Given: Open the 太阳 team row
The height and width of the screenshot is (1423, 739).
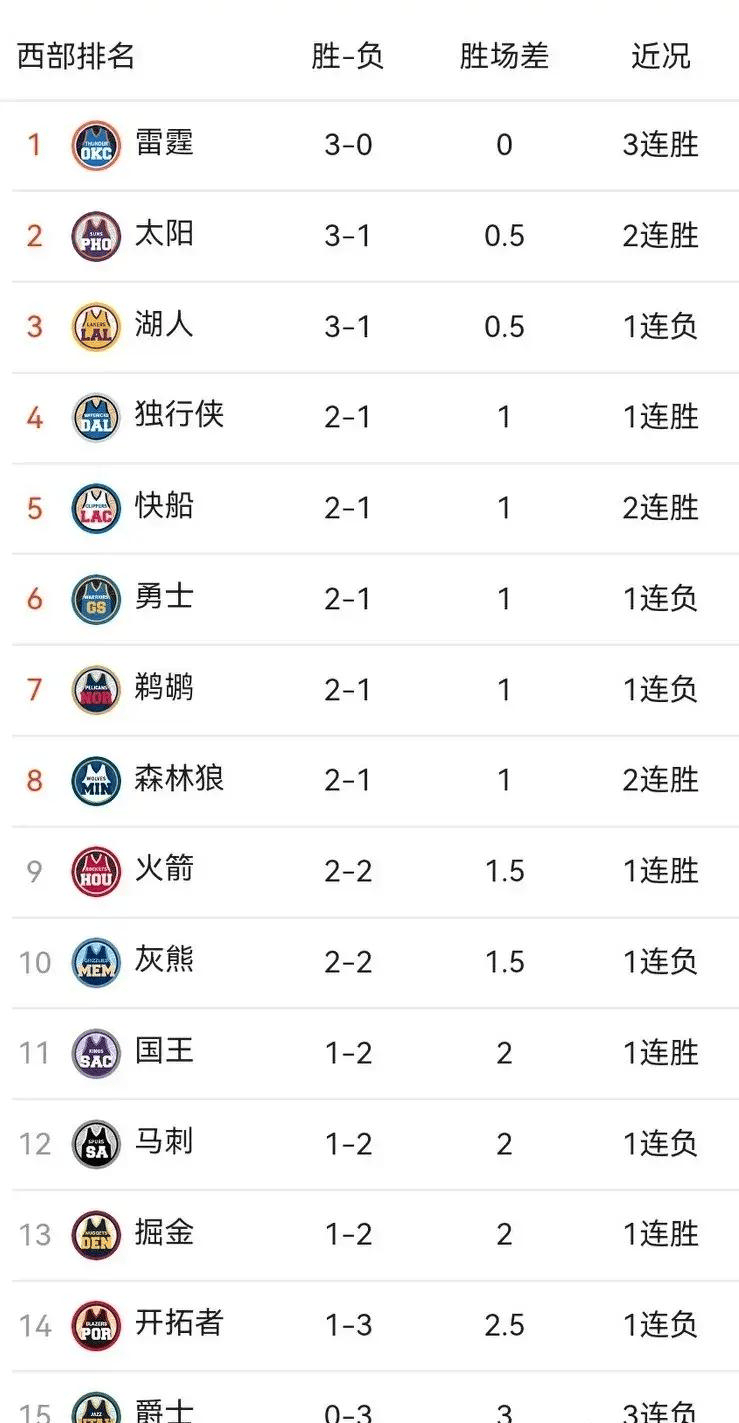Looking at the screenshot, I should click(165, 235).
